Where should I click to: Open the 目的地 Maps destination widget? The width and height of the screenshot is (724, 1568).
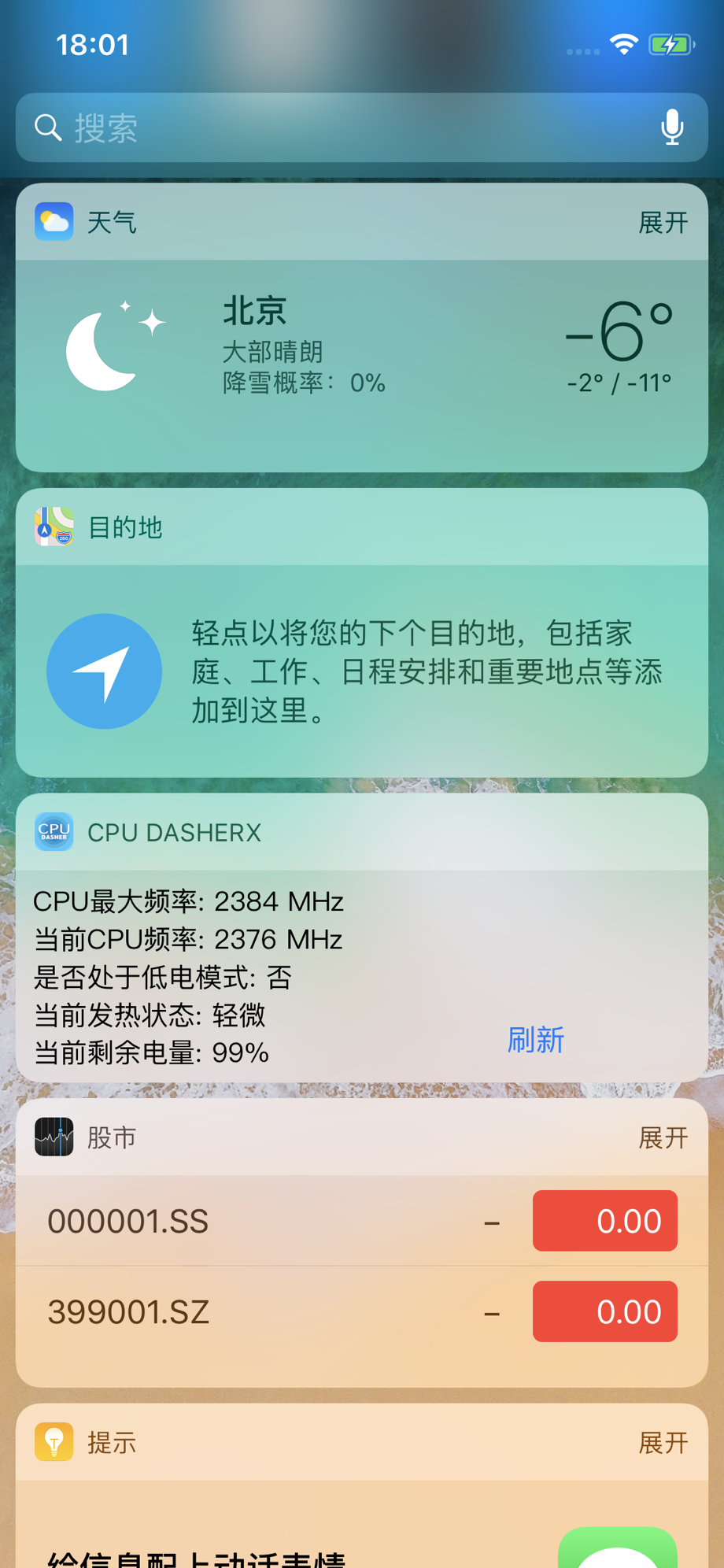(x=362, y=671)
